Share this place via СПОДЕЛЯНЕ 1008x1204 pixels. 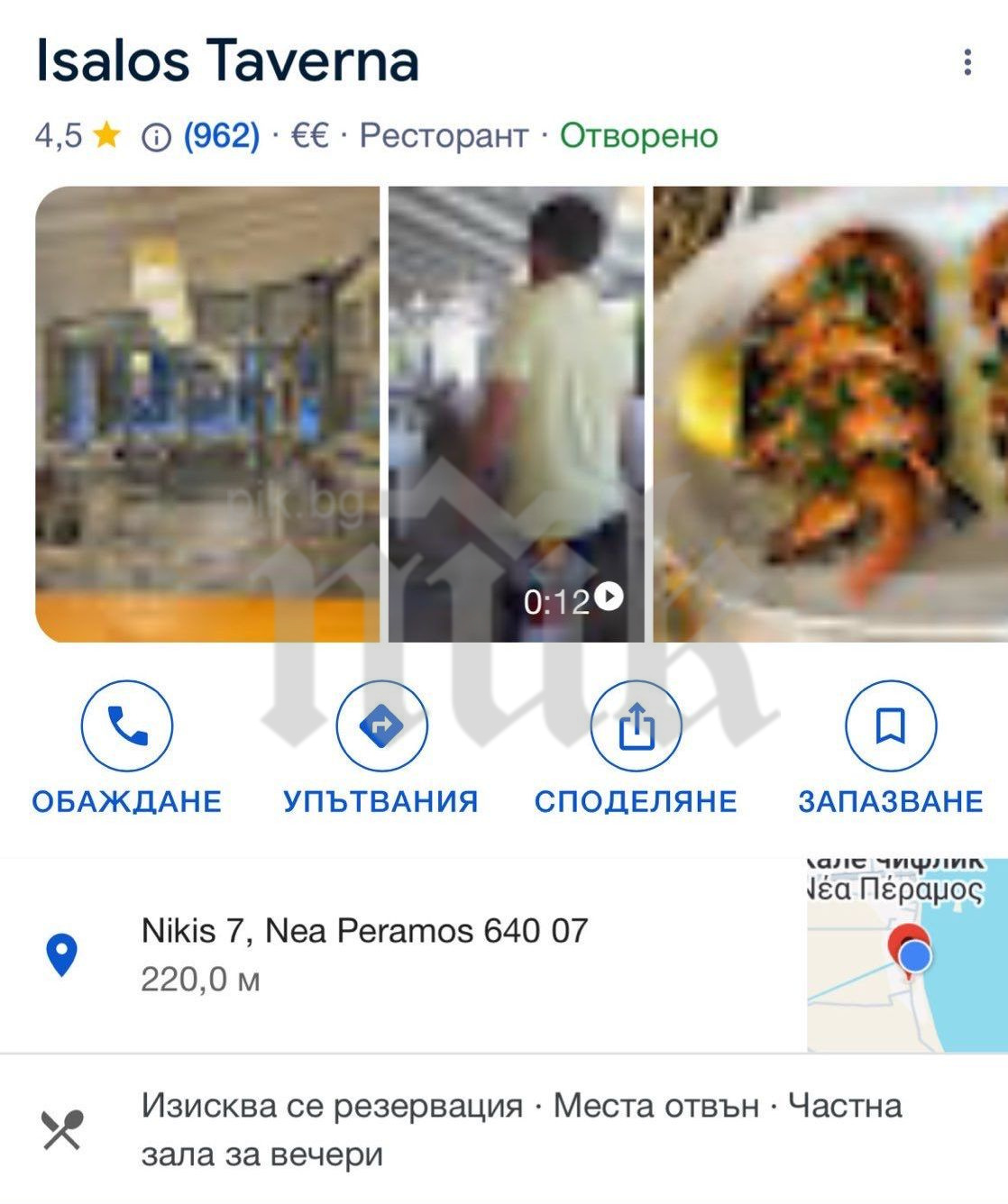coord(636,726)
